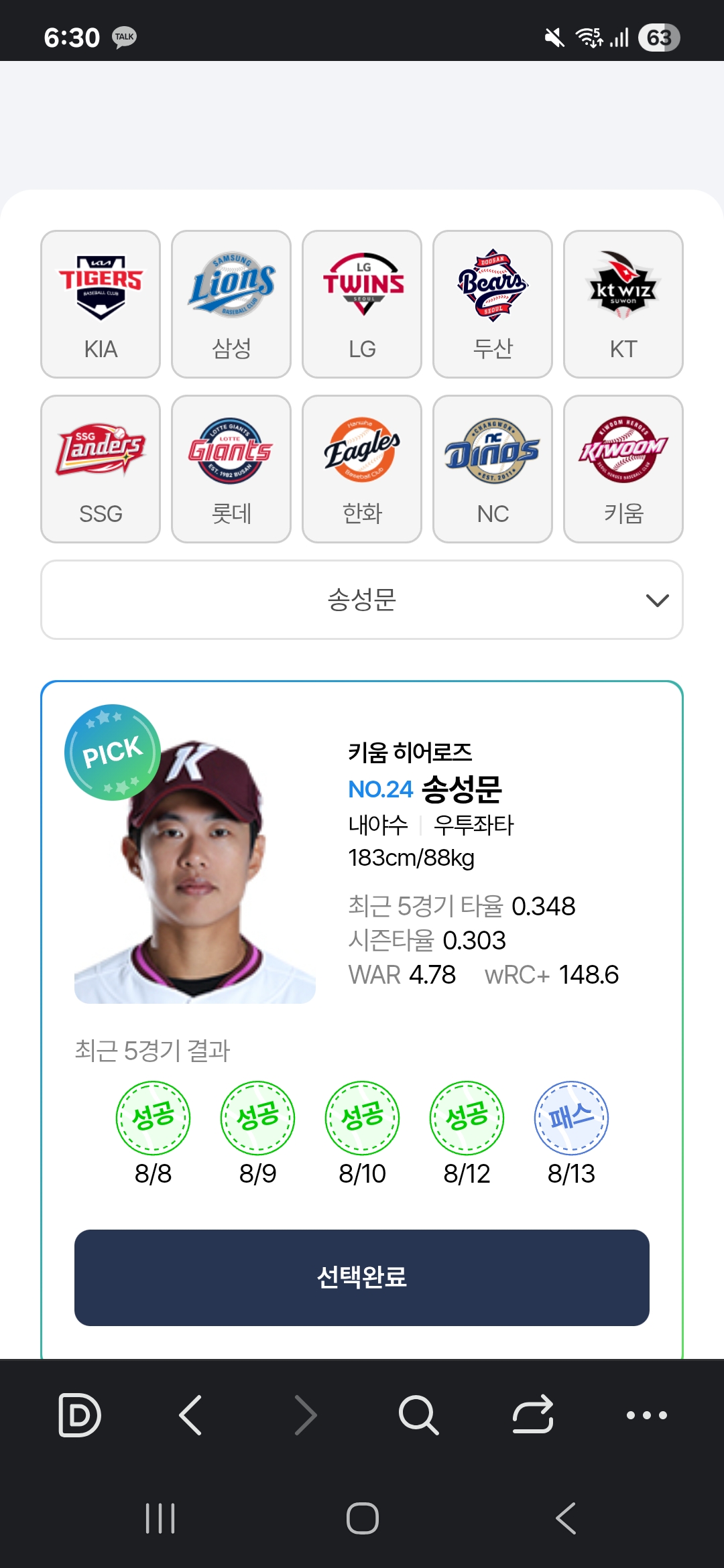Select the NC Dinos team

click(493, 469)
